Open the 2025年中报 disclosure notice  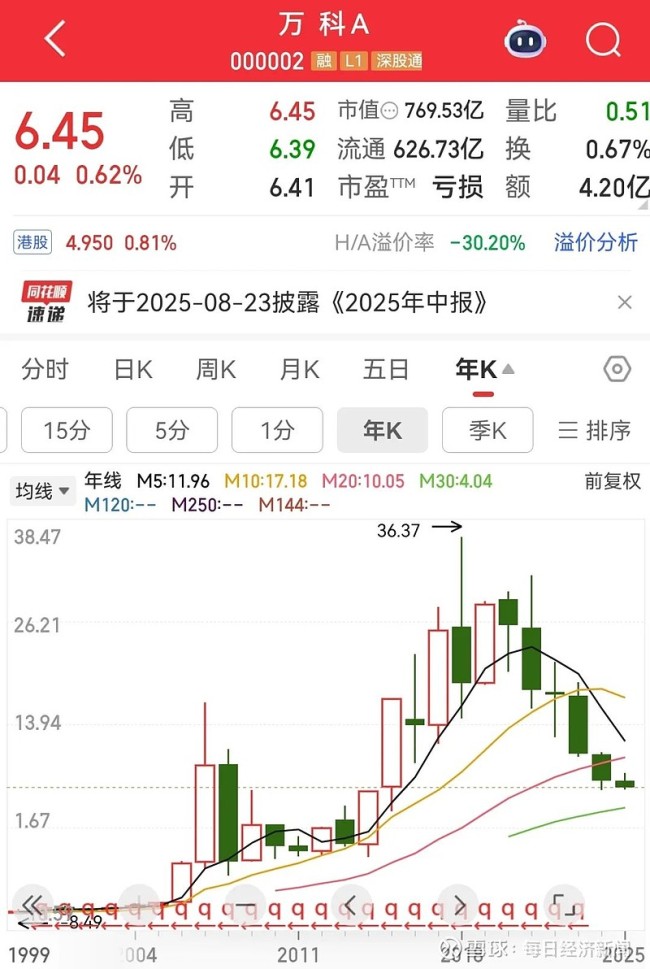click(288, 302)
